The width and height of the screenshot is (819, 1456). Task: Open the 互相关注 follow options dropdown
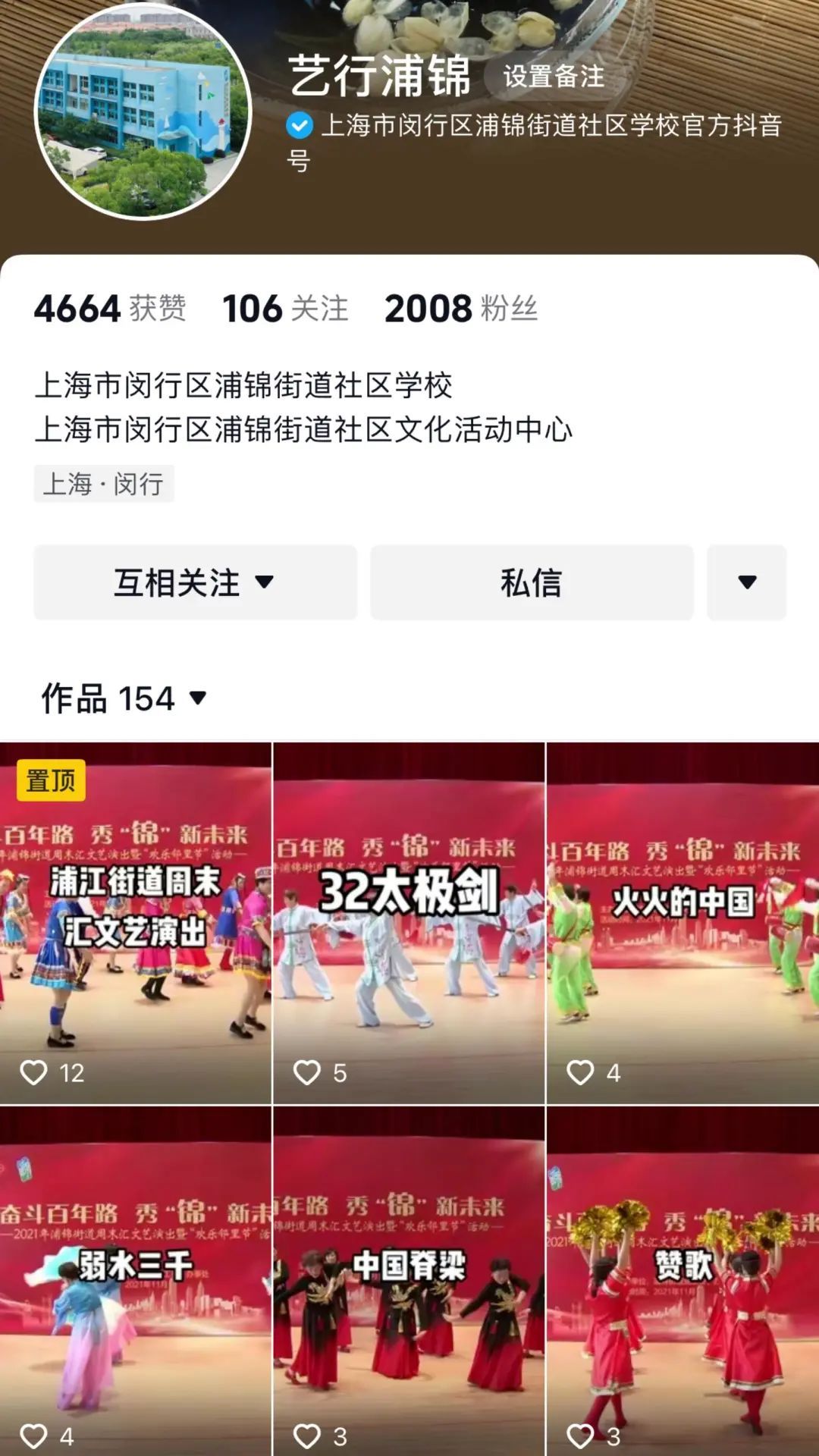pyautogui.click(x=195, y=582)
